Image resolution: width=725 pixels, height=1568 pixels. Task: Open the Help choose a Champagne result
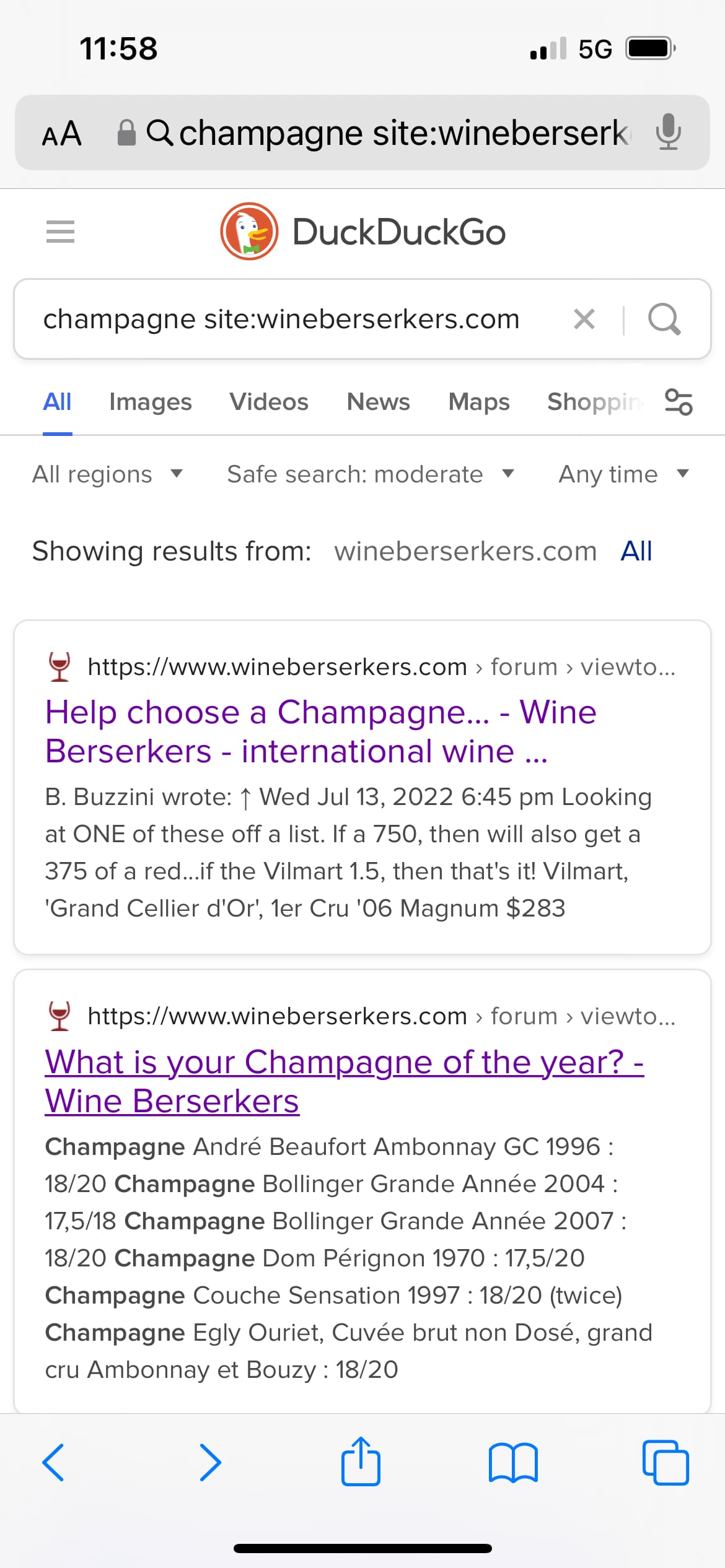(321, 731)
